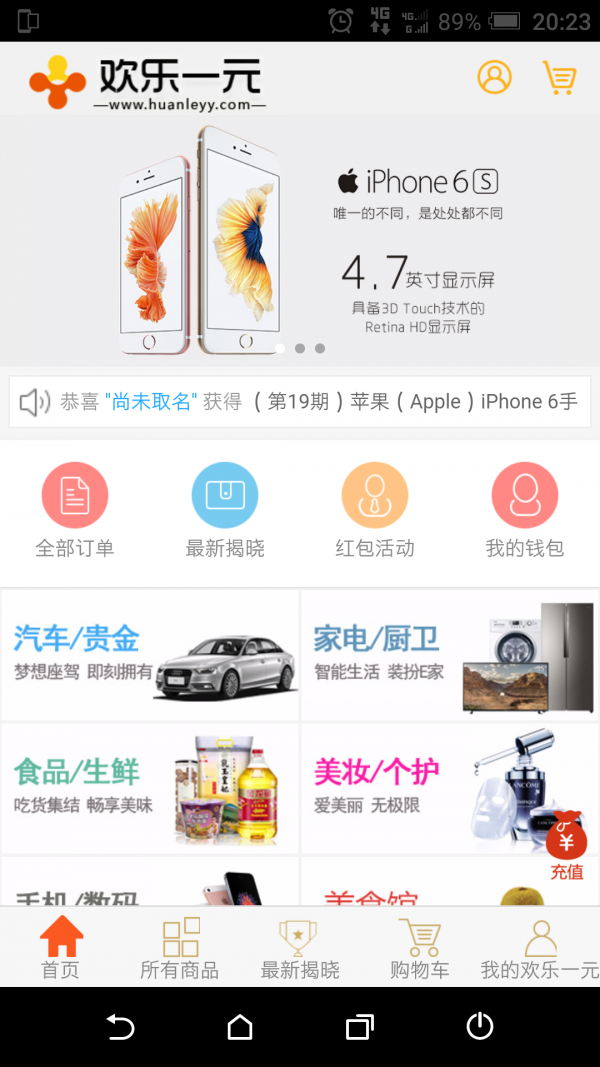Tap the floating 充值 recharge button
The width and height of the screenshot is (600, 1067).
566,845
